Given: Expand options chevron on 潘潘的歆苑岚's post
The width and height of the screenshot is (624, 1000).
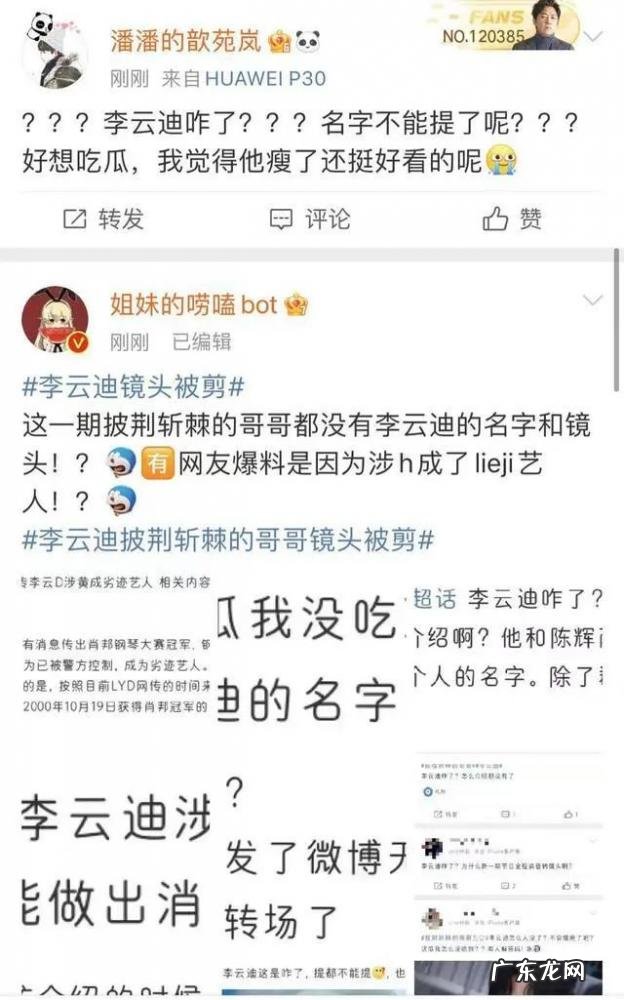Looking at the screenshot, I should [593, 38].
